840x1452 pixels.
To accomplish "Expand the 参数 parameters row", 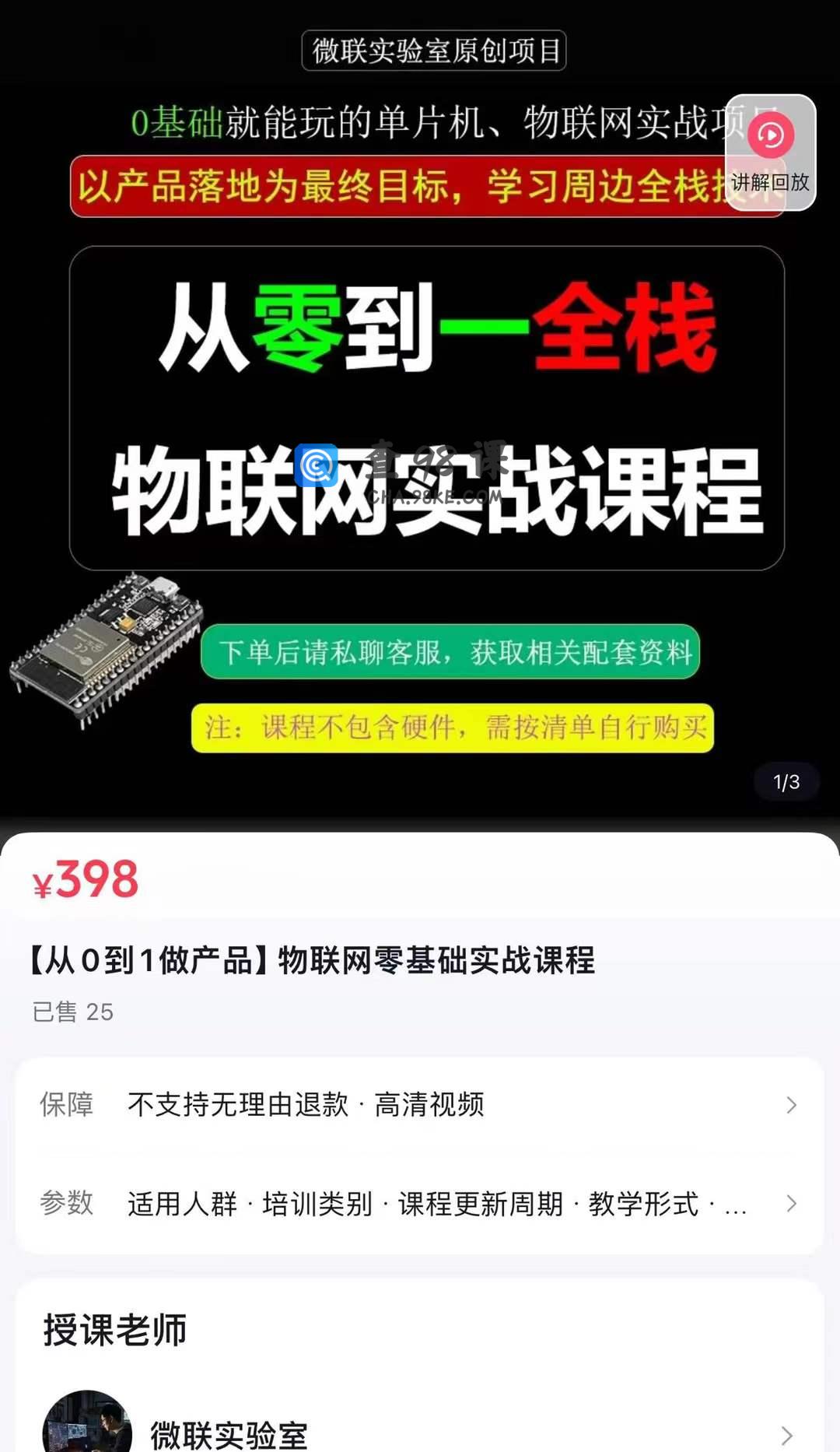I will [420, 1204].
